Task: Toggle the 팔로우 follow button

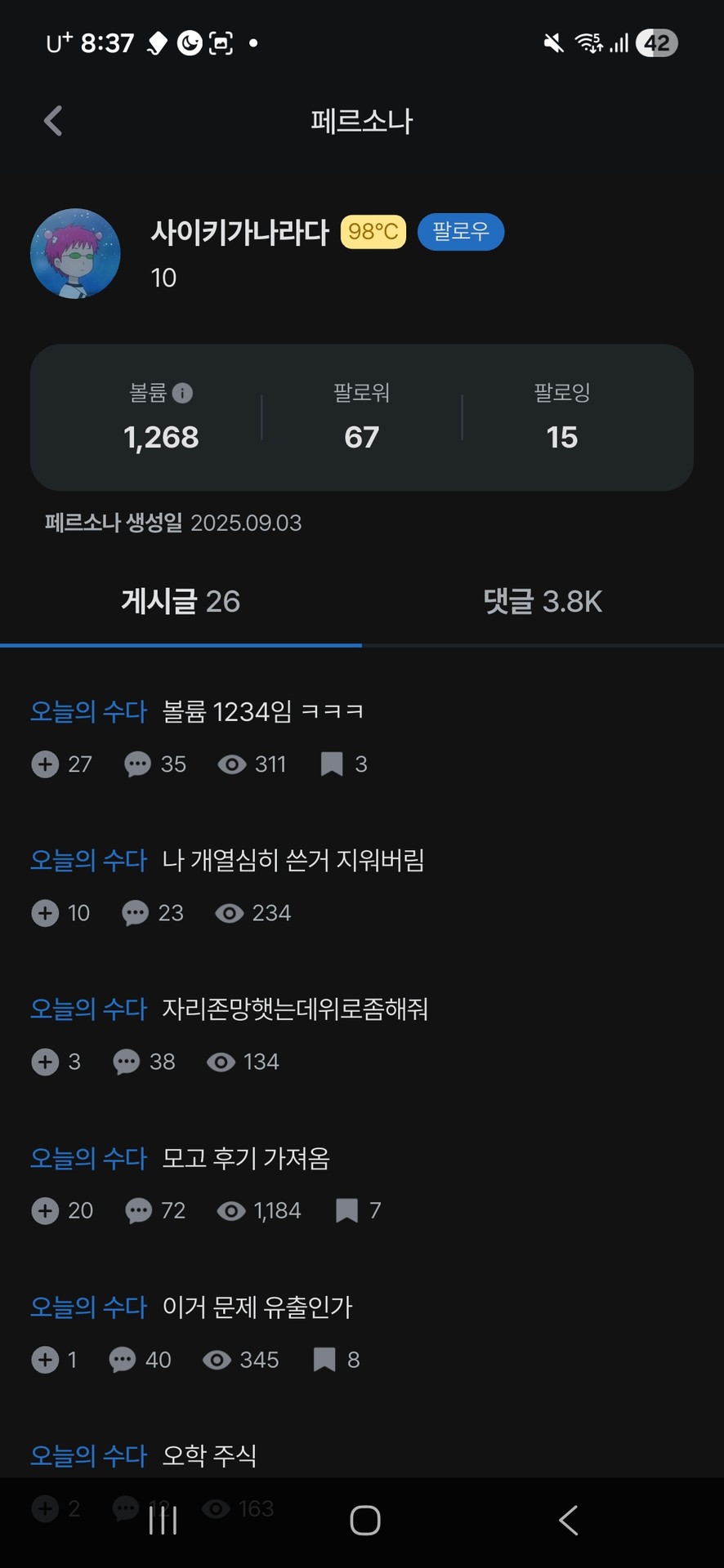Action: [460, 232]
